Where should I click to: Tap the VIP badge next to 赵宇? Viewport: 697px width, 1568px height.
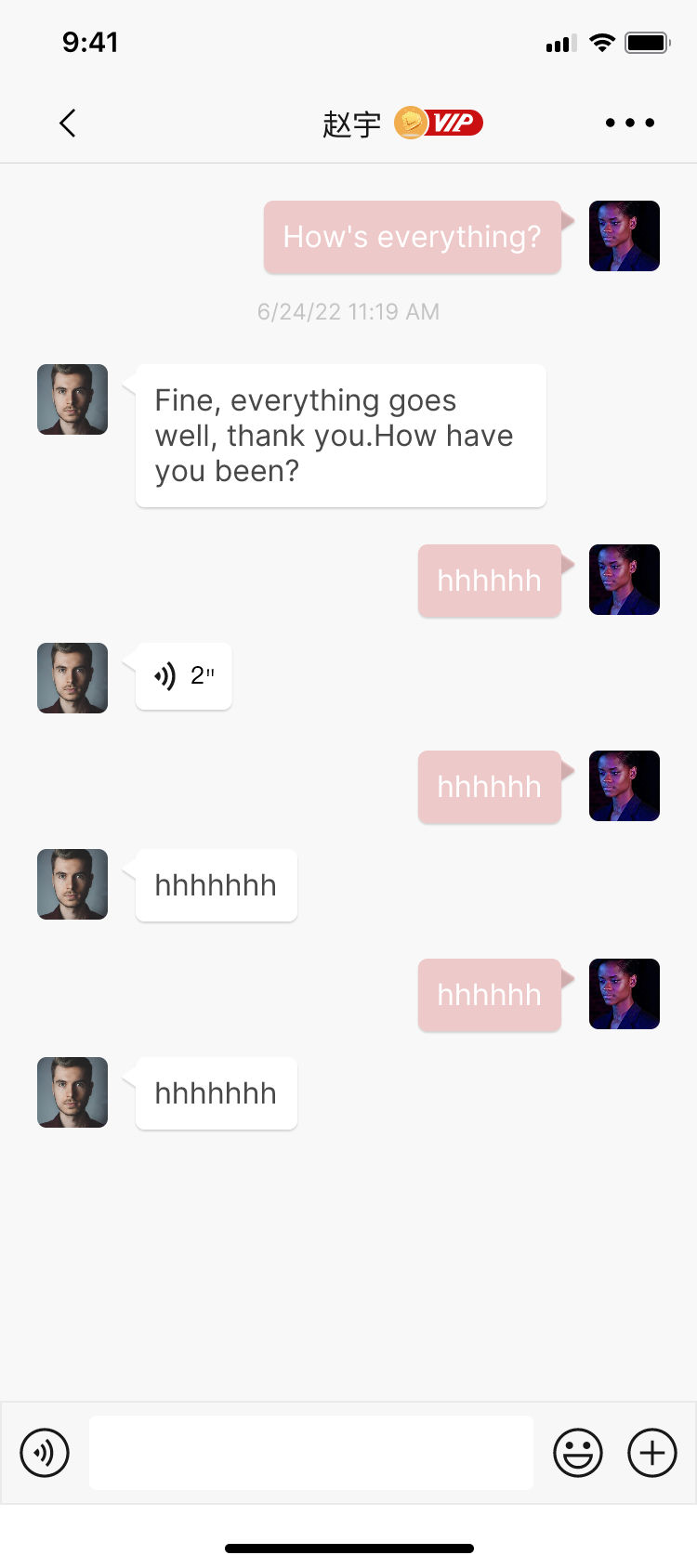click(x=439, y=123)
